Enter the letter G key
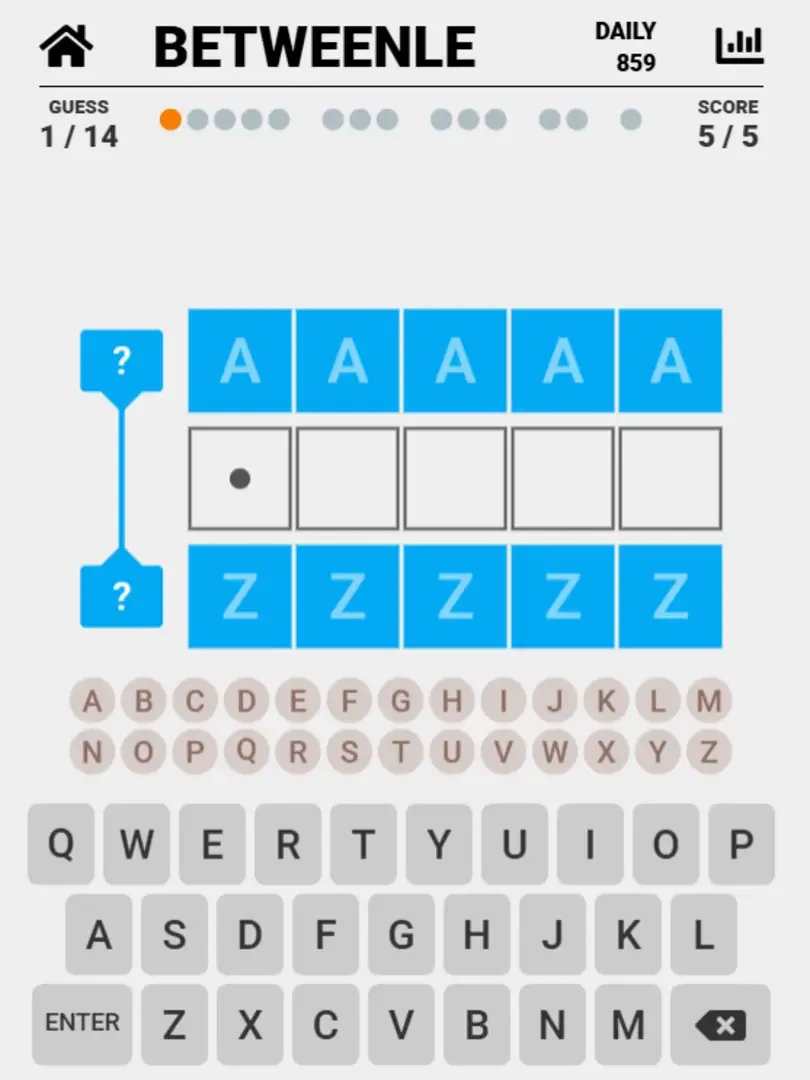The image size is (810, 1080). (x=401, y=935)
